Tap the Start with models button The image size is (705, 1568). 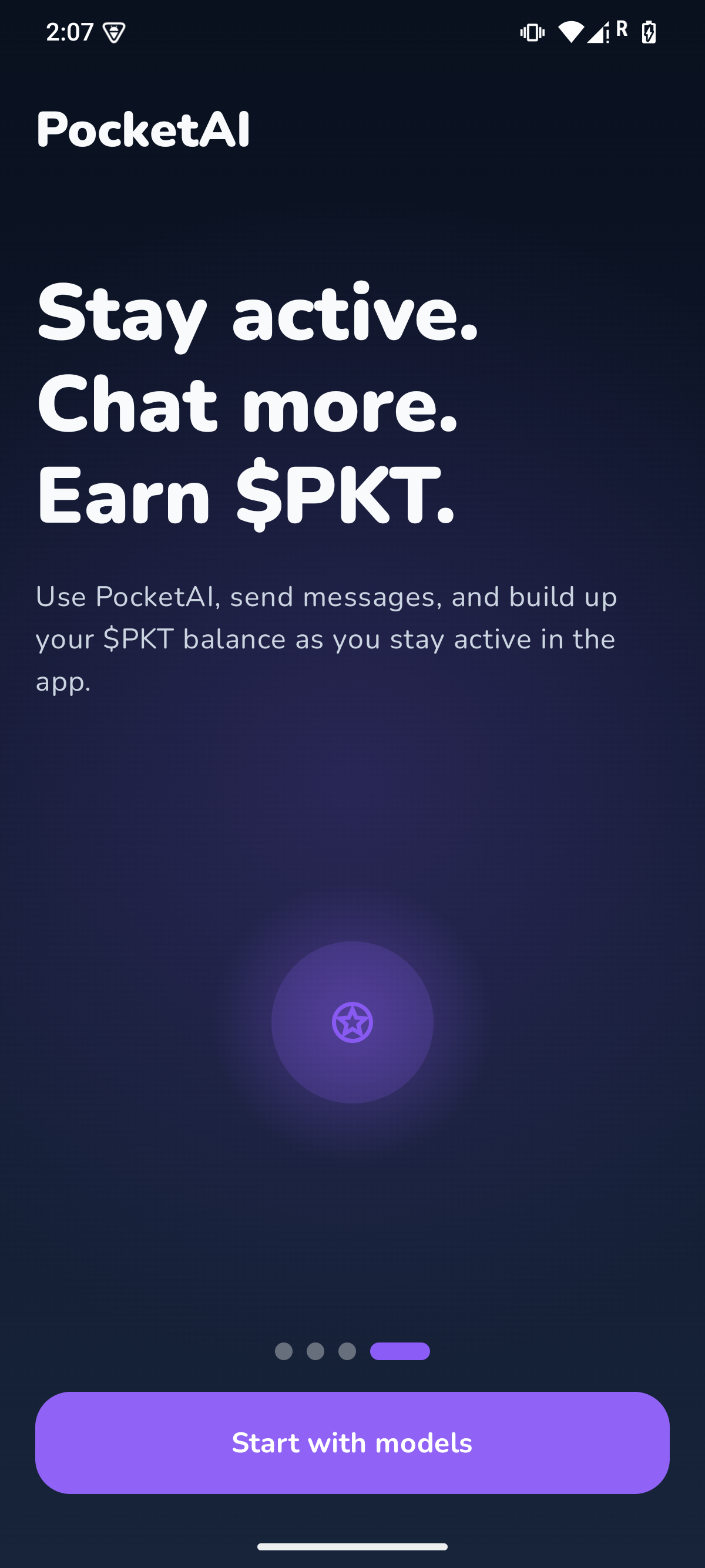coord(352,1442)
